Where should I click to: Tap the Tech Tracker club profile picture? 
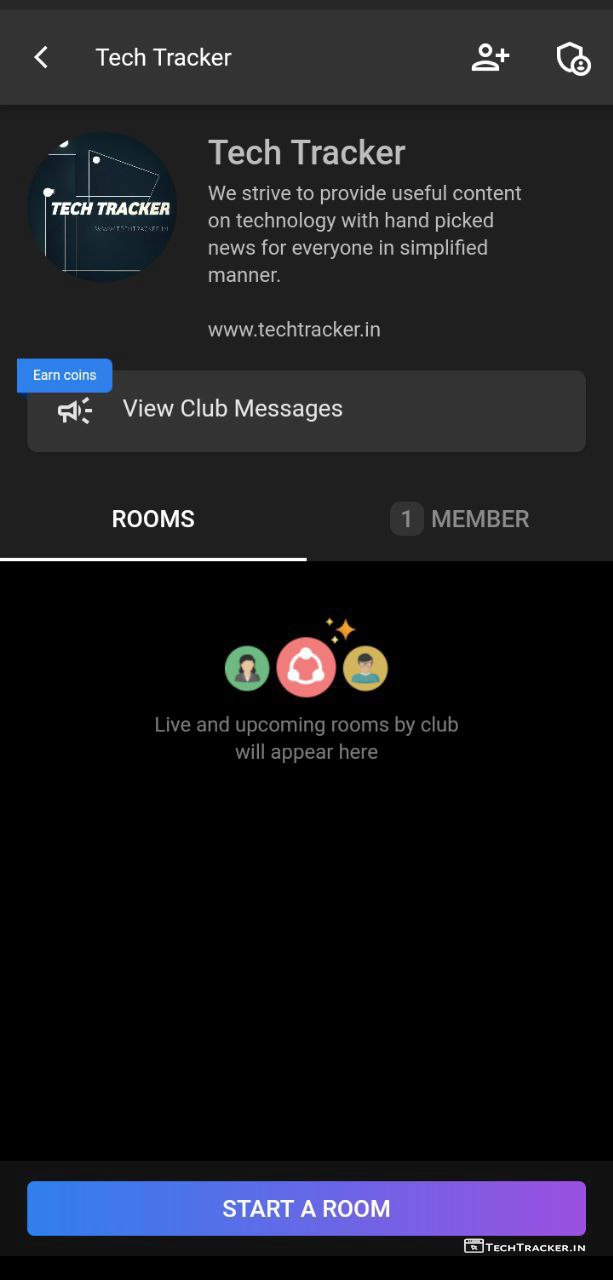point(102,207)
